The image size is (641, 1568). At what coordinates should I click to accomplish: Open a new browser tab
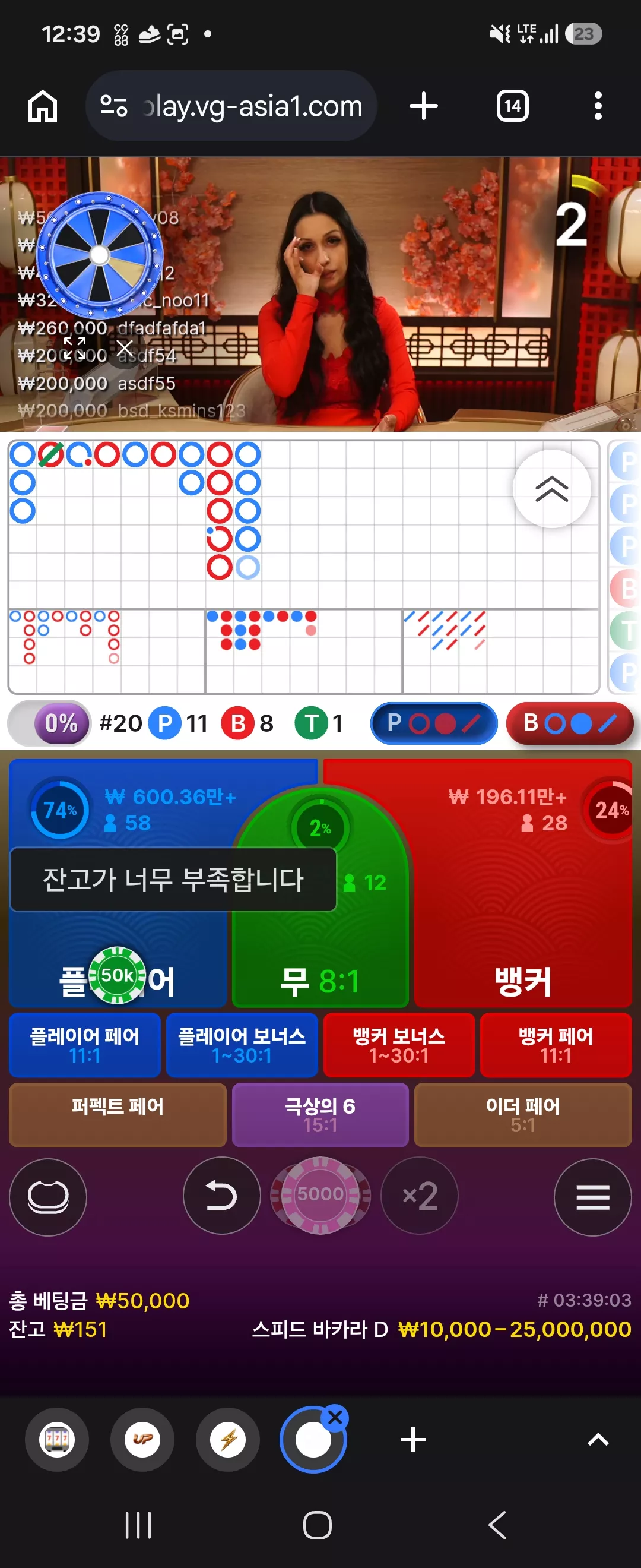(424, 106)
